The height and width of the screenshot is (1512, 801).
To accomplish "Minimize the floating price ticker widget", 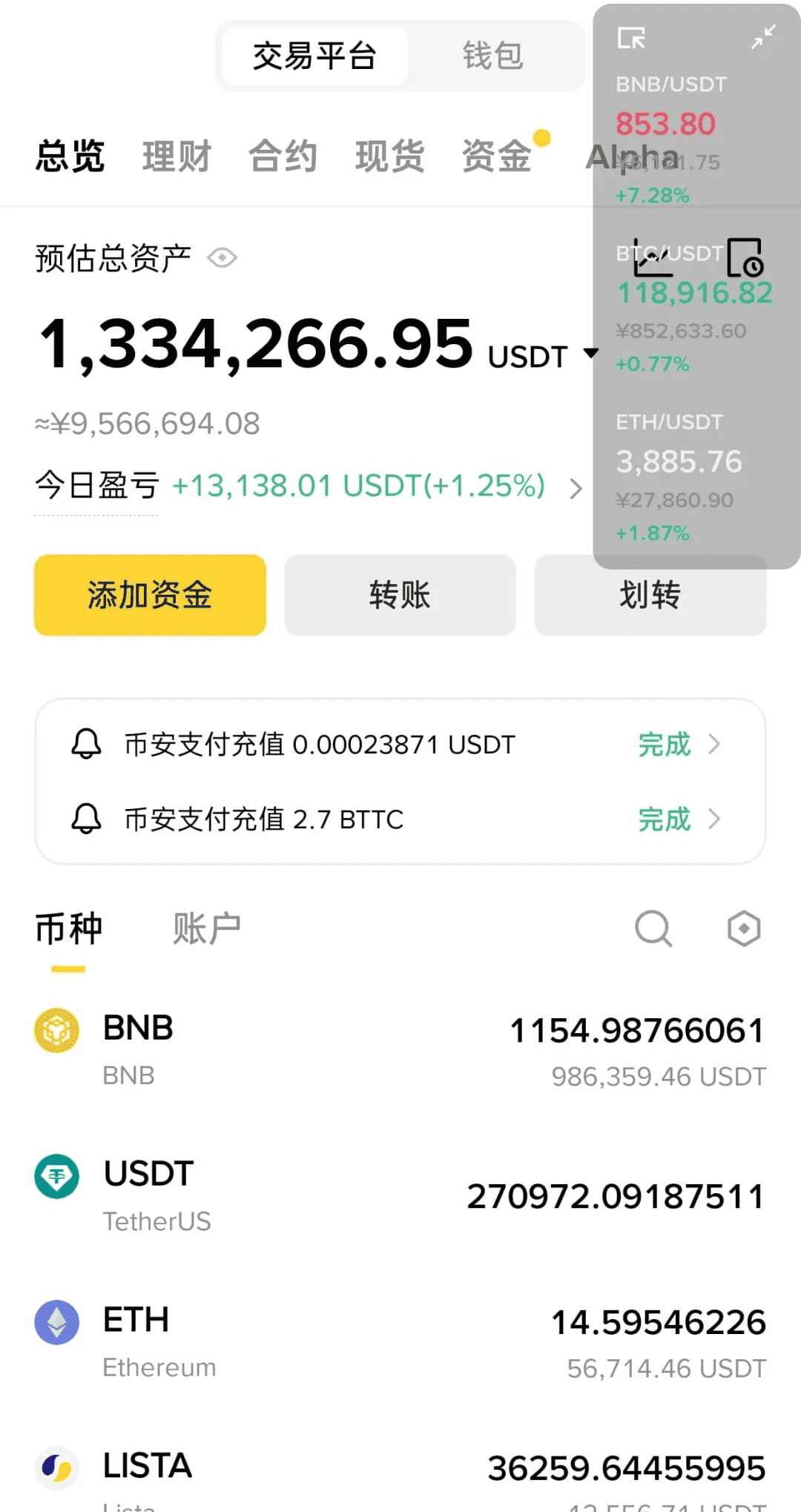I will 762,37.
